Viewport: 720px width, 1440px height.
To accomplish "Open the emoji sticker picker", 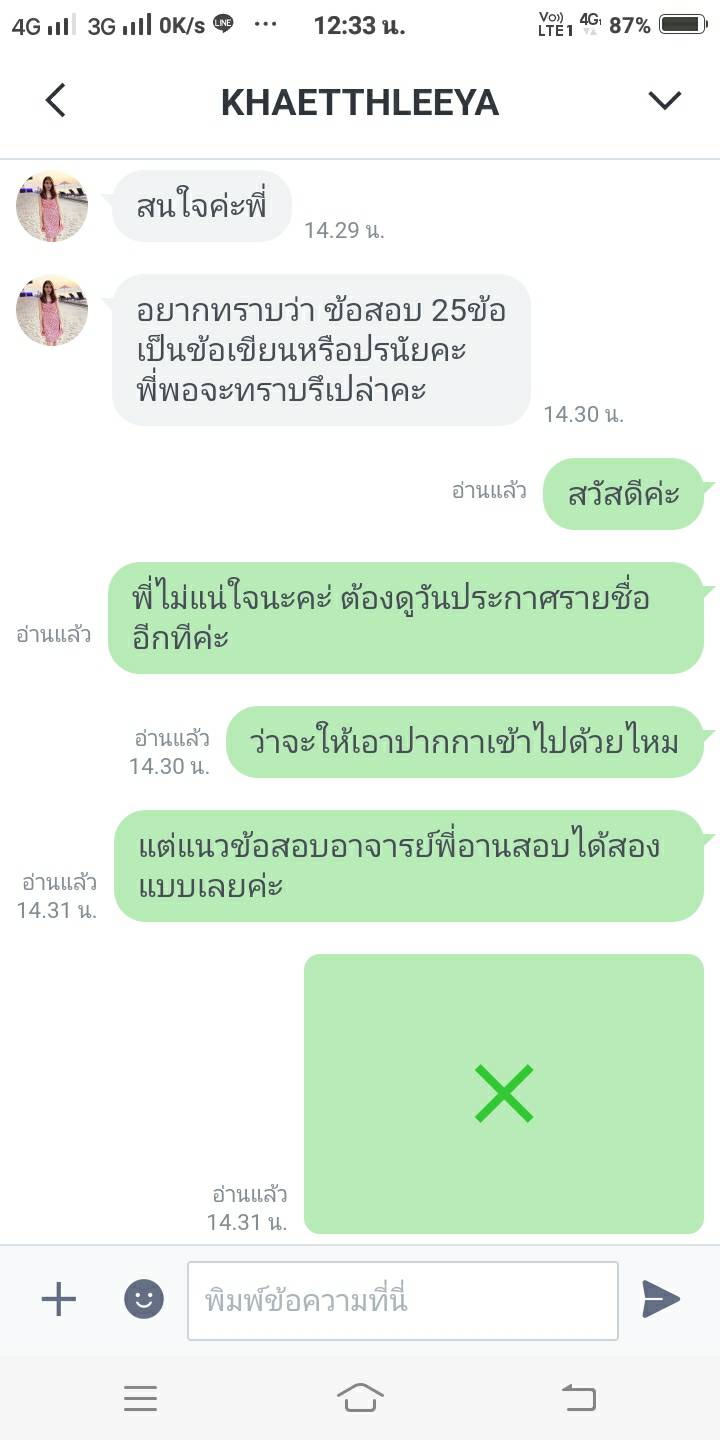I will [144, 1299].
